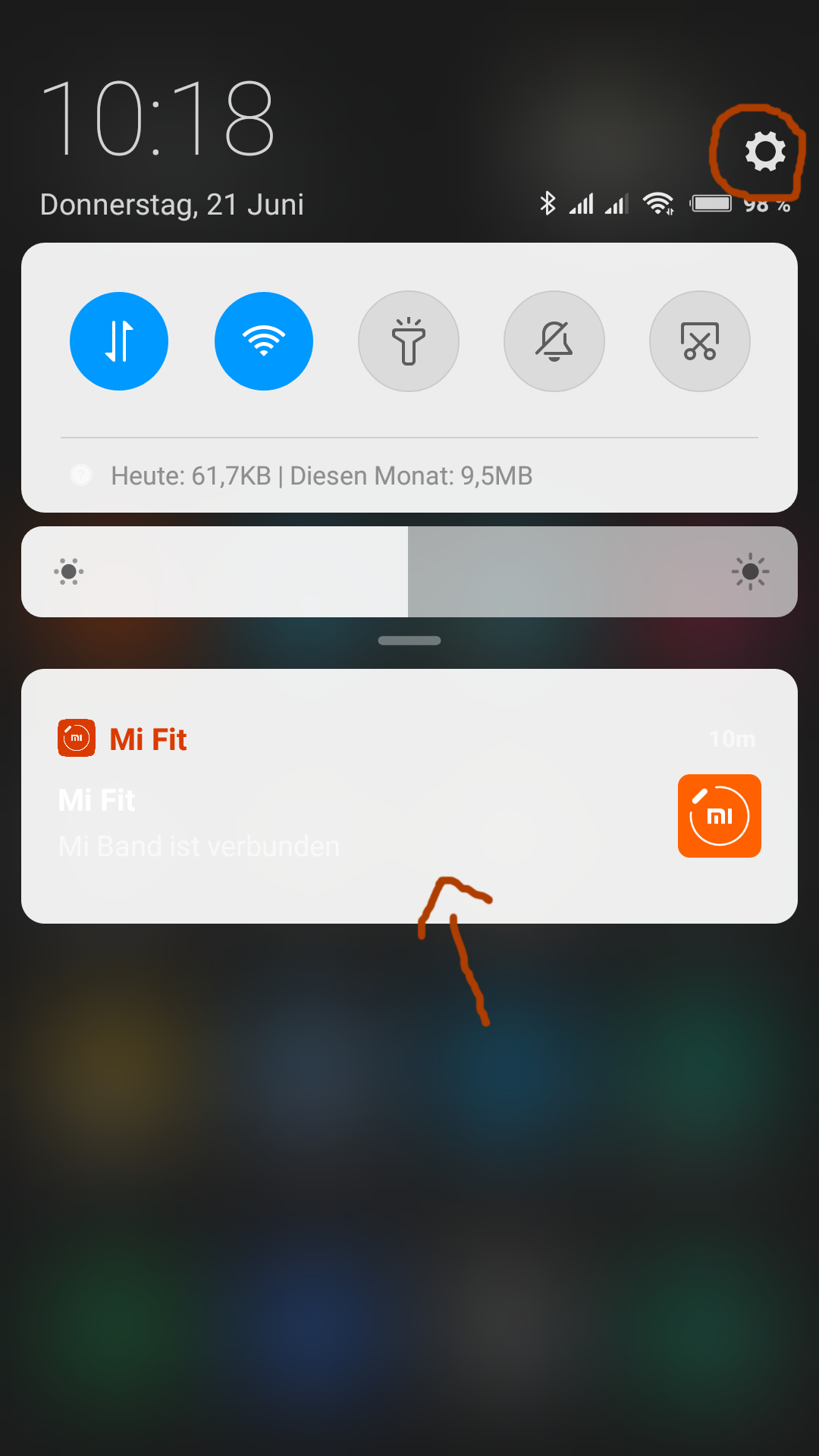
Task: Tap the panel expand handle bar
Action: tap(409, 641)
